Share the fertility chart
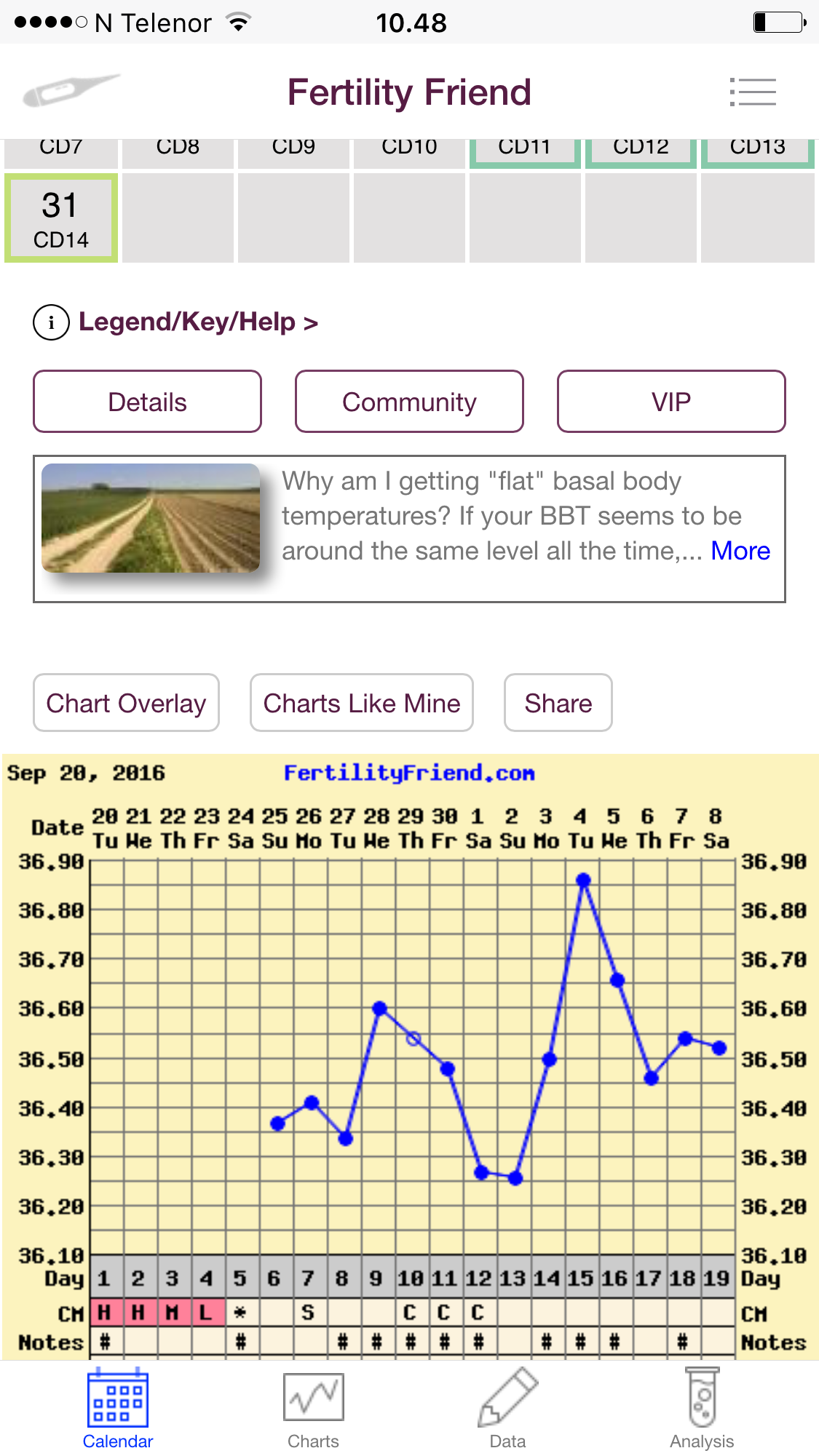819x1456 pixels. [558, 703]
